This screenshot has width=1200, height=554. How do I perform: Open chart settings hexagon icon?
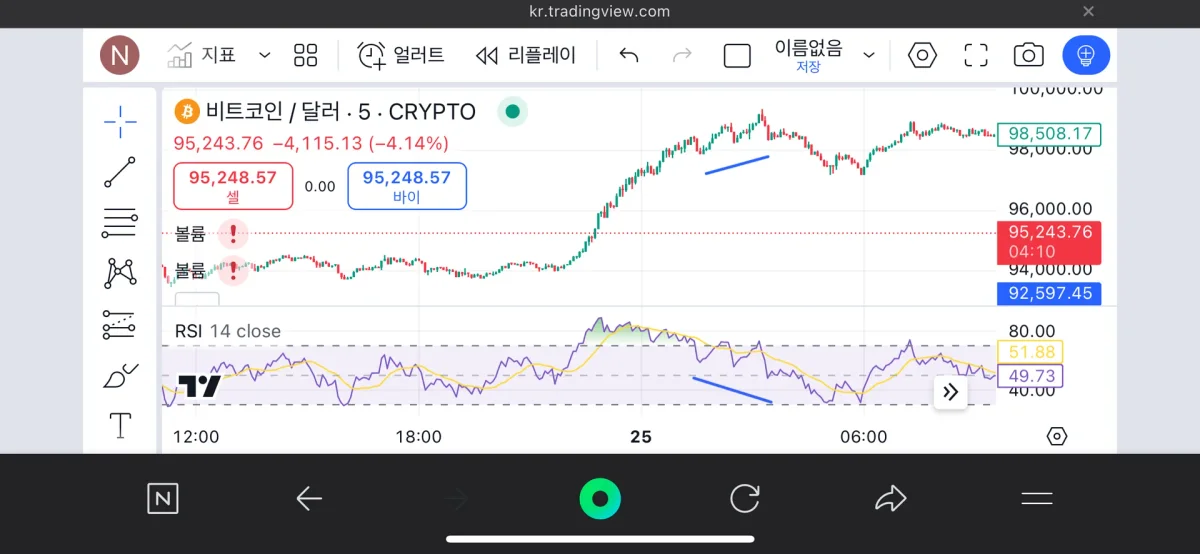click(x=922, y=55)
